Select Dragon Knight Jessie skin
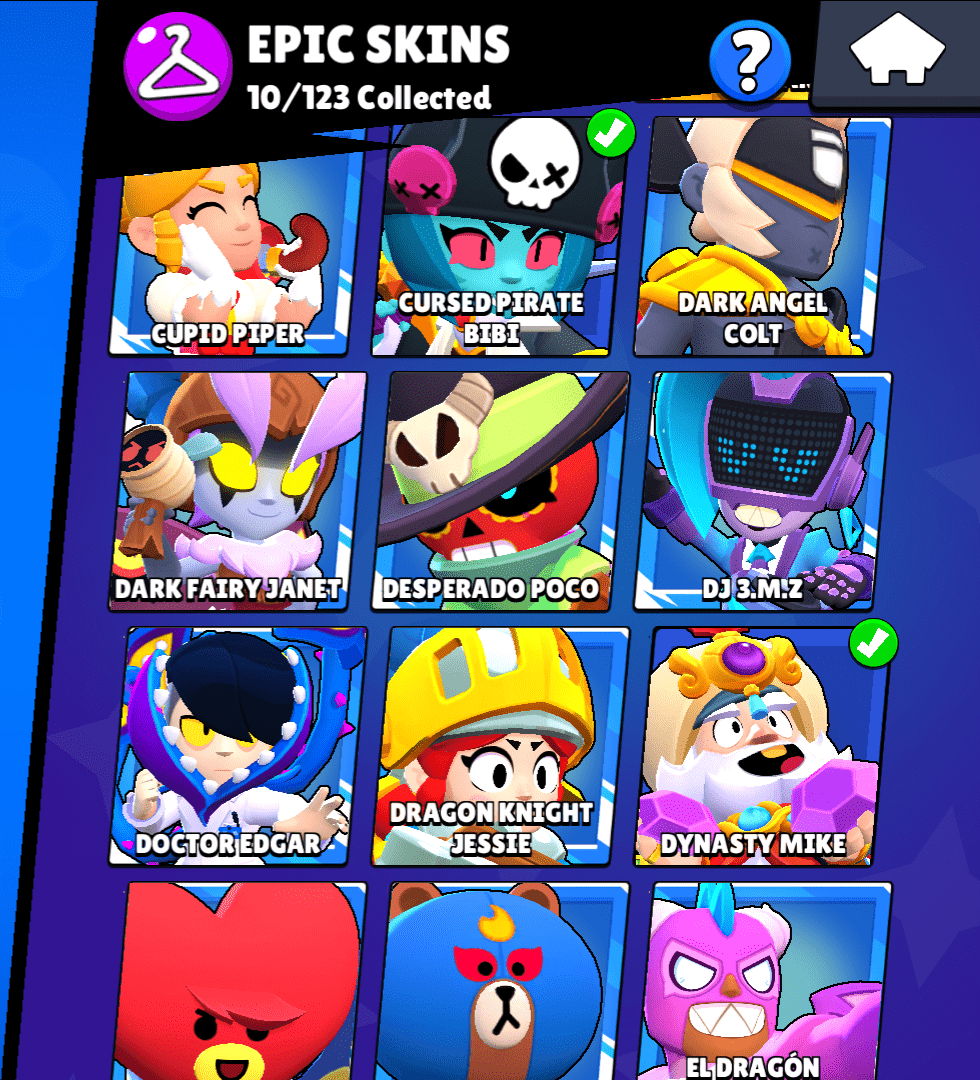Screen dimensions: 980x1080 499,745
